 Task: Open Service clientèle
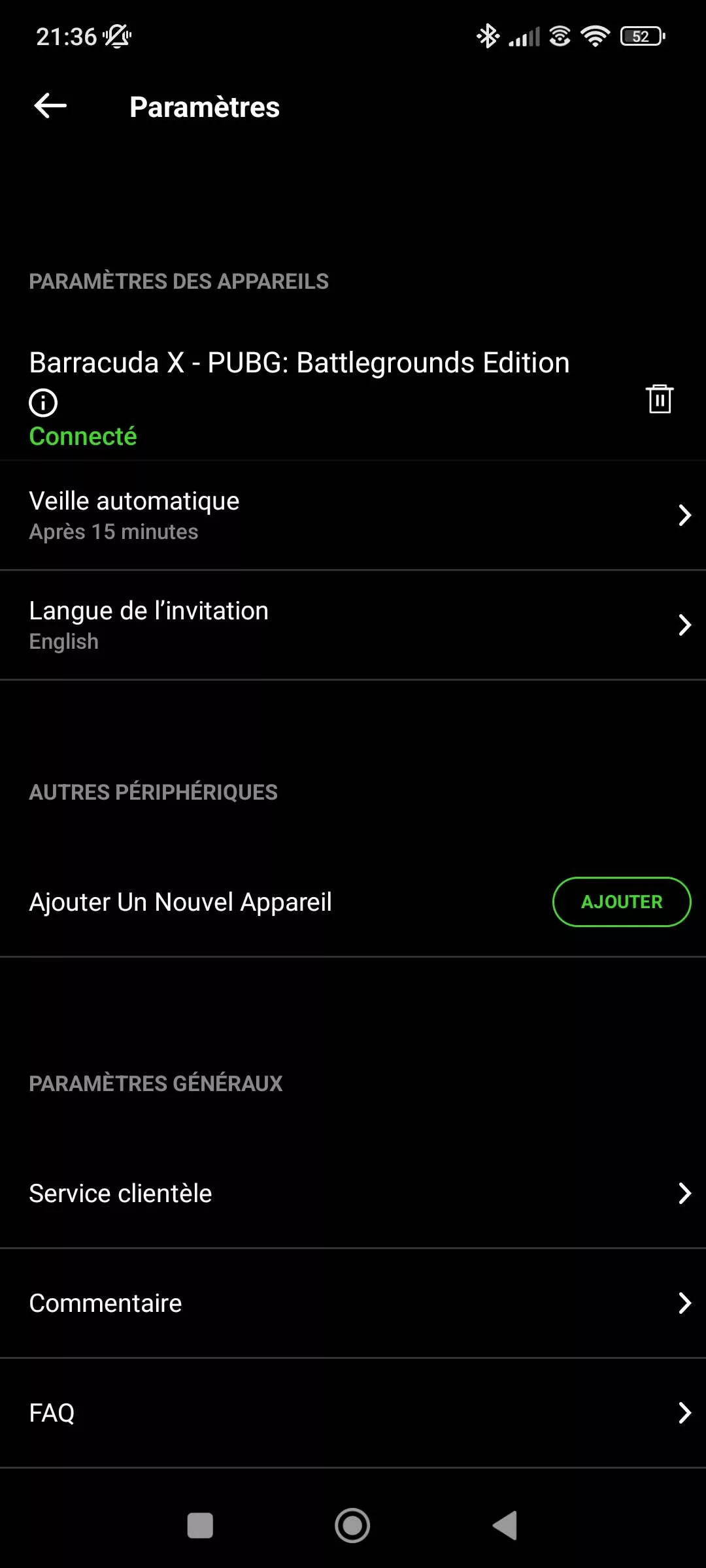[x=353, y=1194]
